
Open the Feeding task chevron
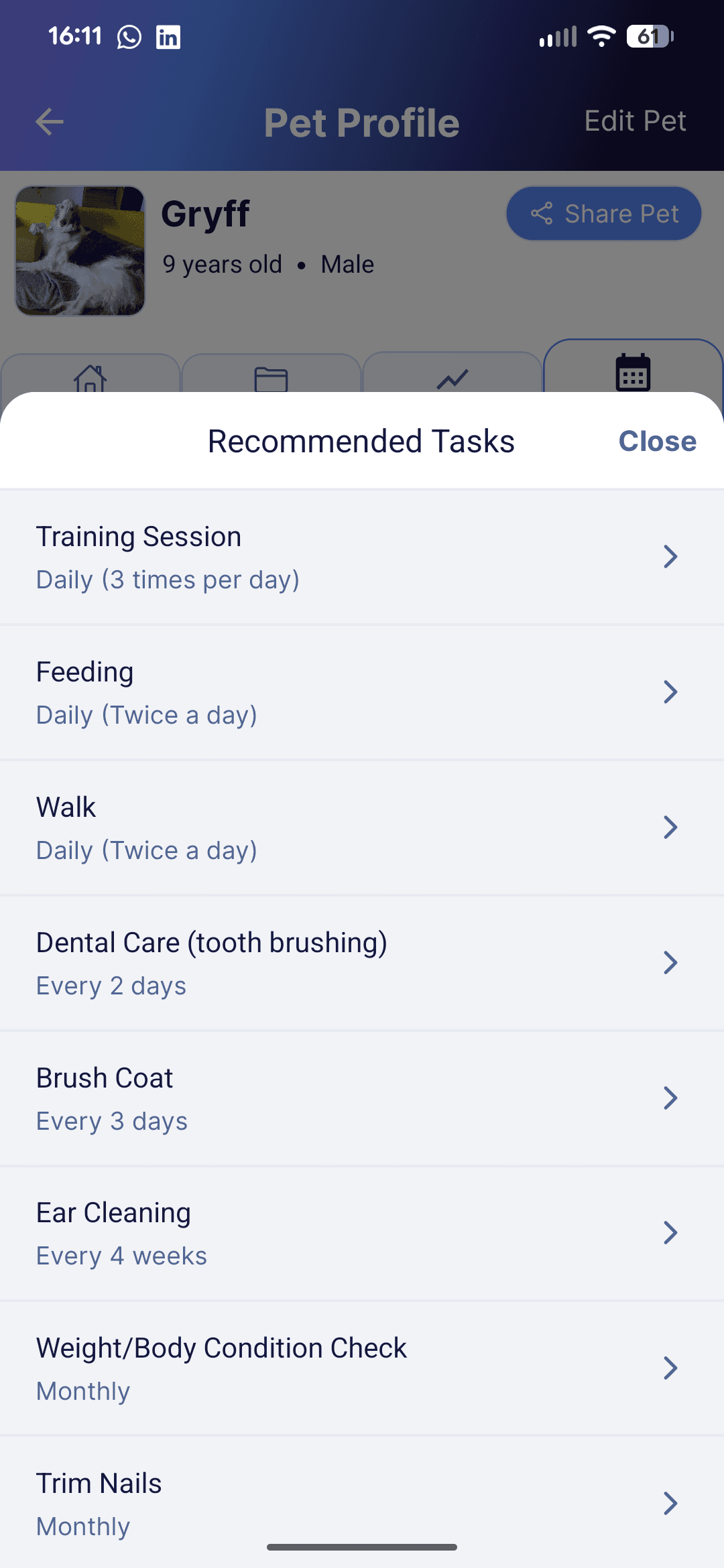pyautogui.click(x=670, y=692)
